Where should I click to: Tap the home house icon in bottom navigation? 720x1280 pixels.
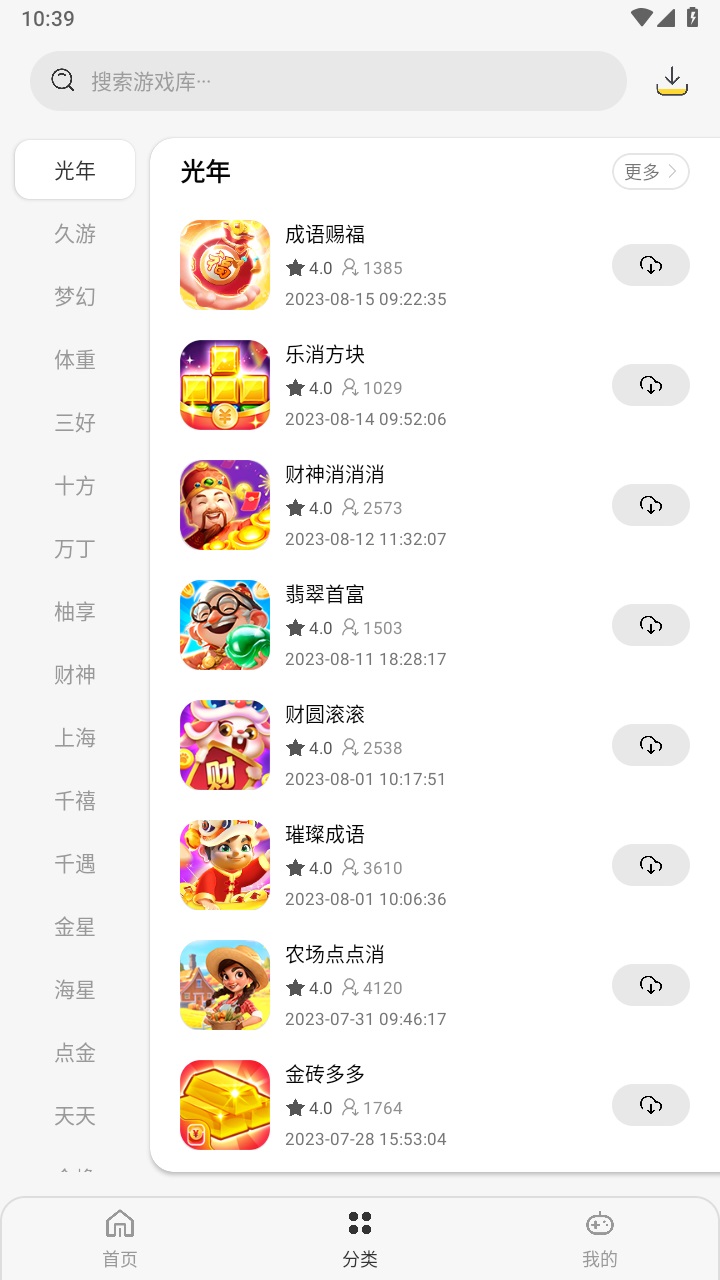point(119,1222)
